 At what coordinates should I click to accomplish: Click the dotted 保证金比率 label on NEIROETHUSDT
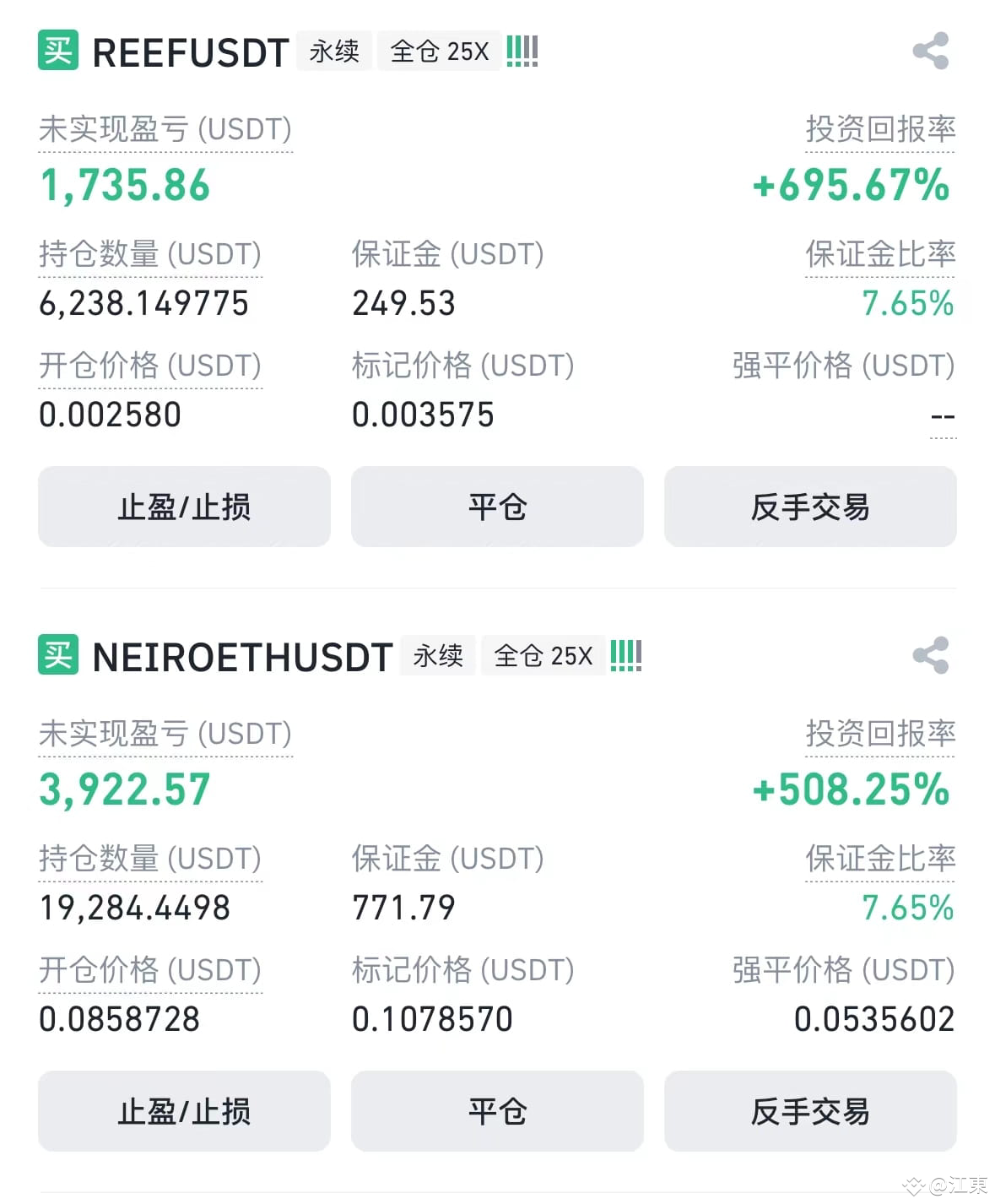click(x=879, y=860)
